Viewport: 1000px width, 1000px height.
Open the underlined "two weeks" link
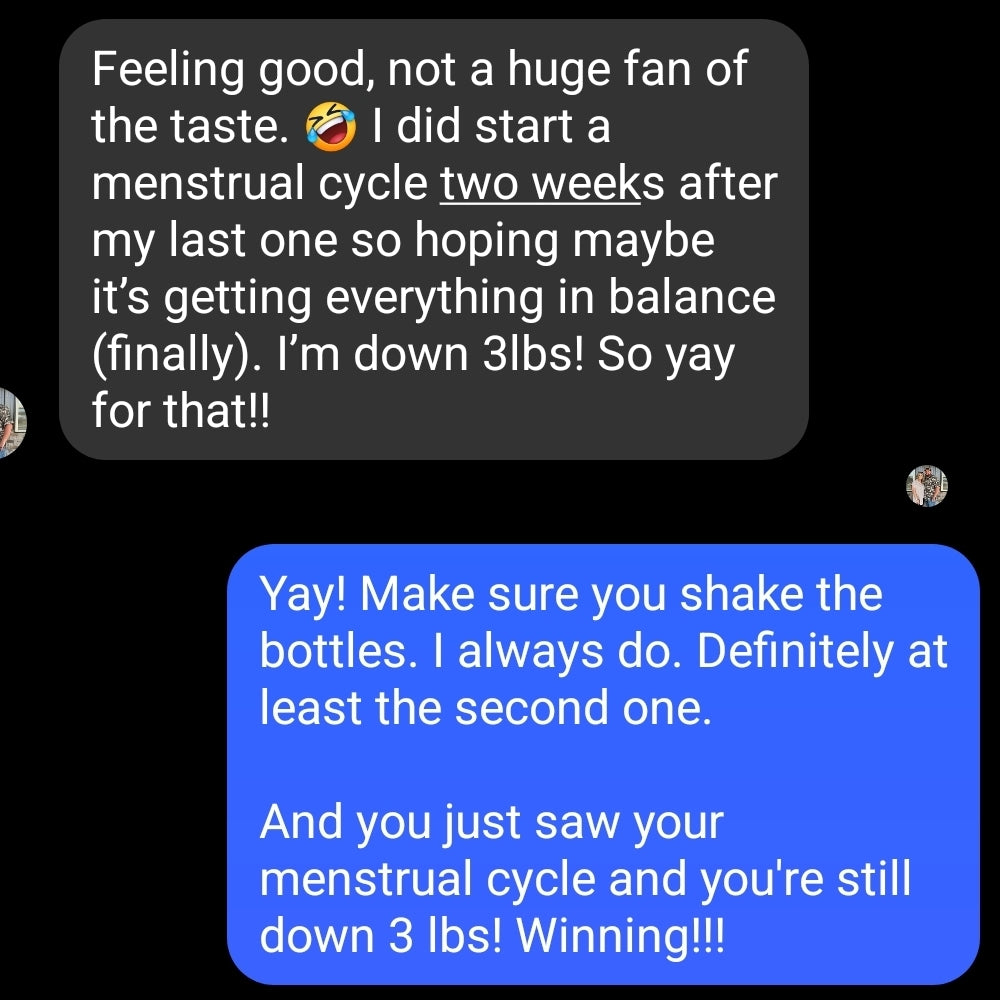[x=539, y=186]
